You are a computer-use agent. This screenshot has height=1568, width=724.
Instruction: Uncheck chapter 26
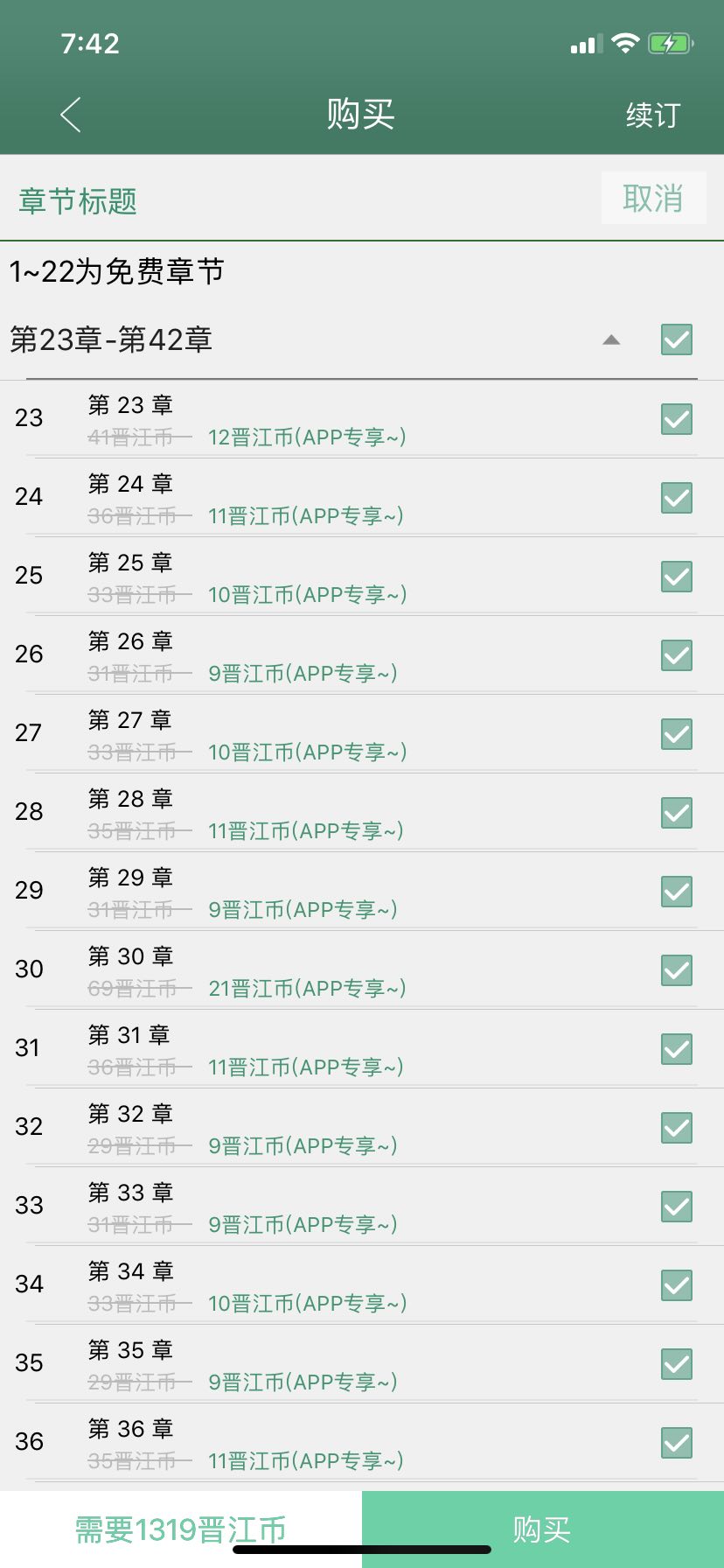click(677, 655)
